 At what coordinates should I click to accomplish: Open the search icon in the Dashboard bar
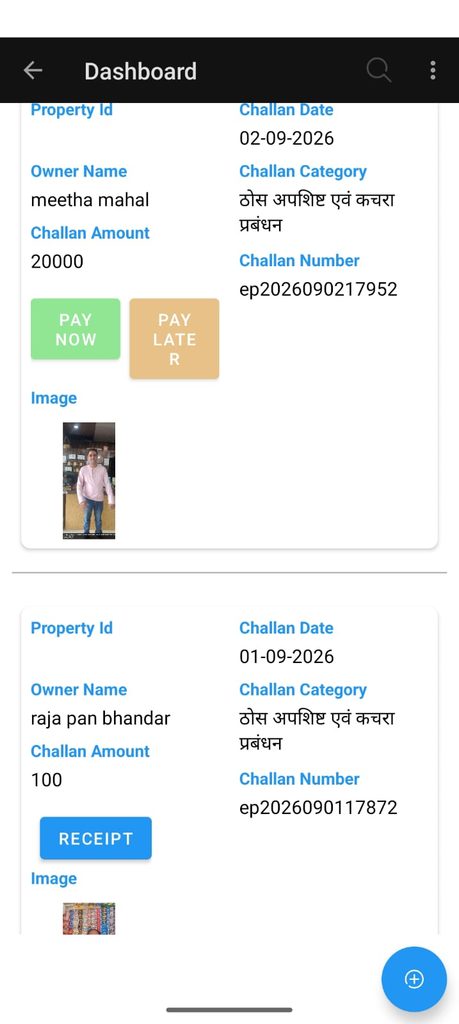tap(379, 70)
